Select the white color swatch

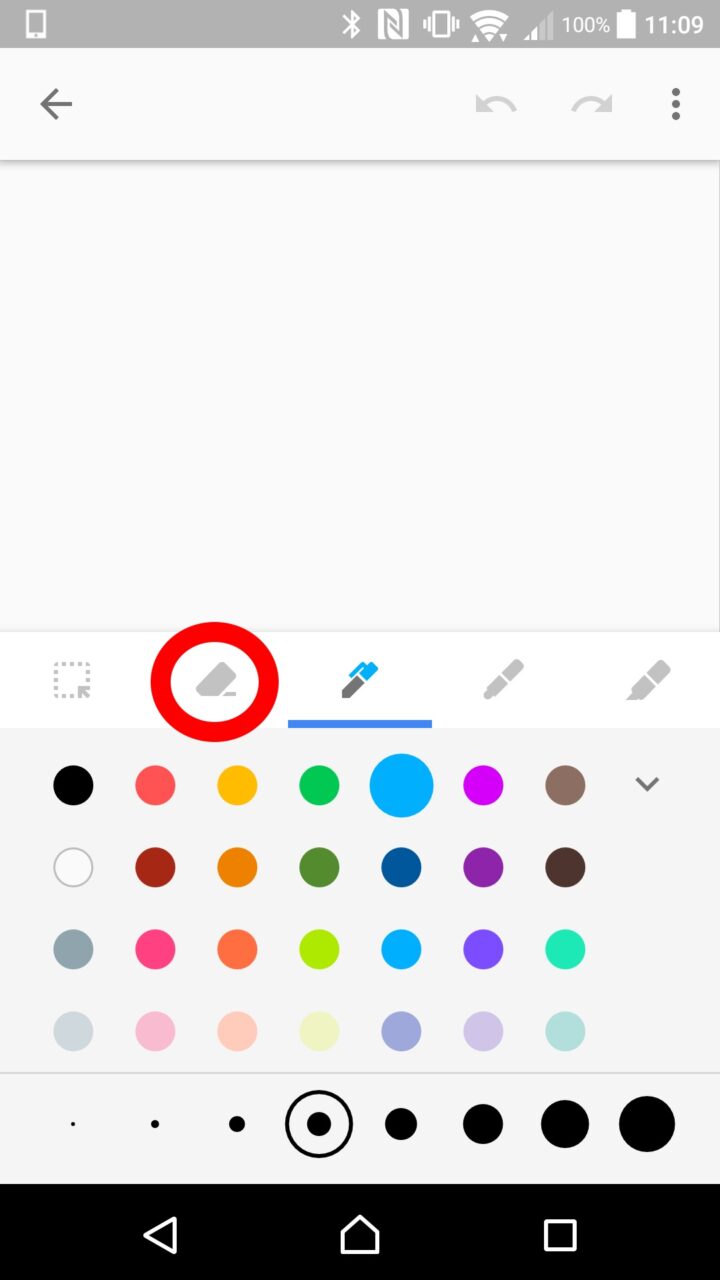[x=73, y=867]
